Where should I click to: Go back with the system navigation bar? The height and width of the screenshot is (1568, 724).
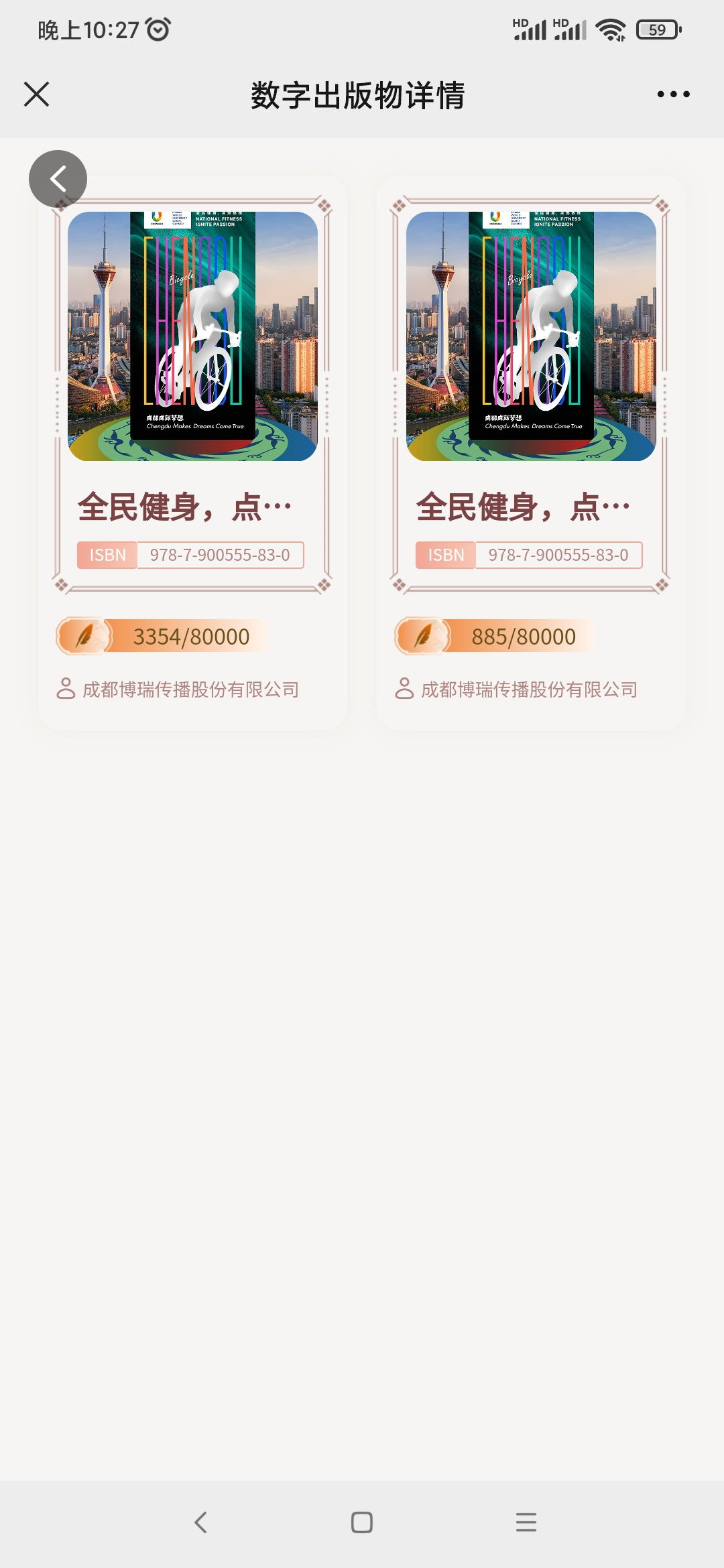(x=200, y=1522)
